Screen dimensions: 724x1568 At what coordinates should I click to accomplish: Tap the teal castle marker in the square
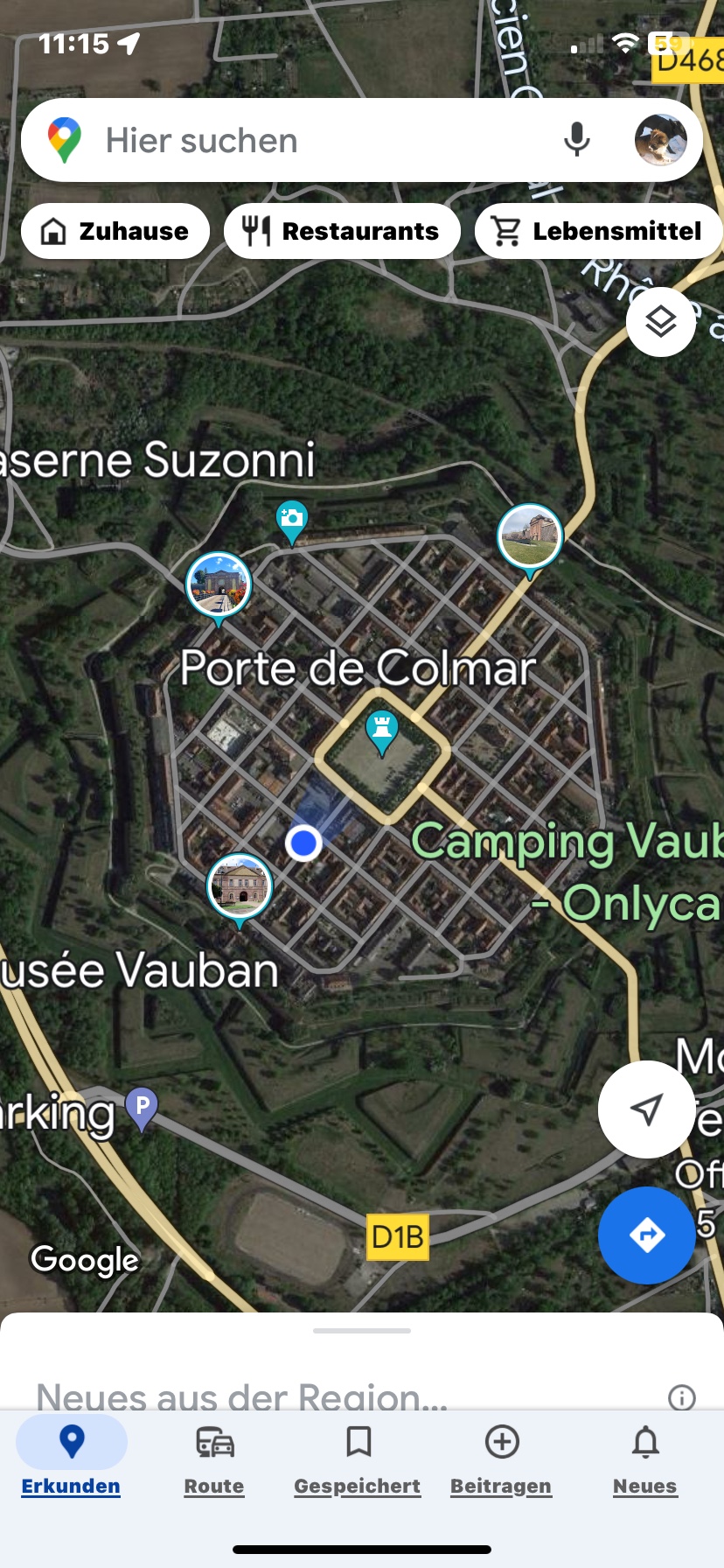click(x=381, y=730)
